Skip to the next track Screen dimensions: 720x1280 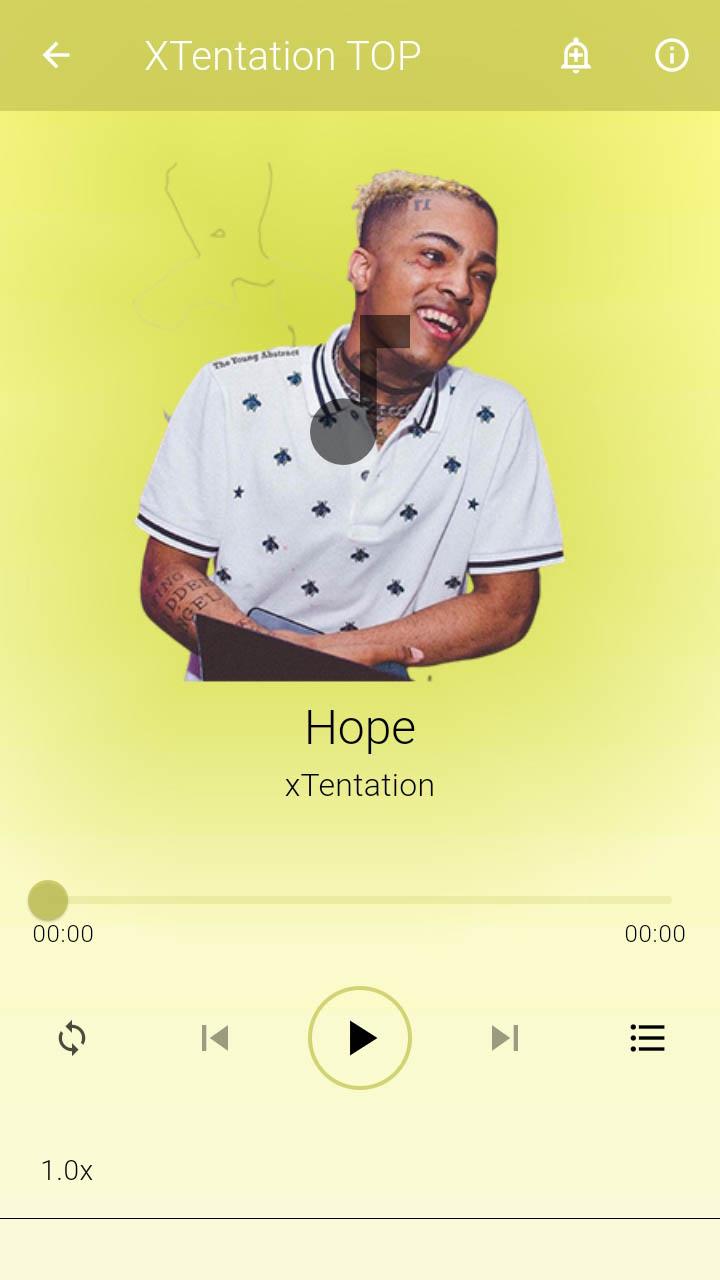(x=505, y=1038)
